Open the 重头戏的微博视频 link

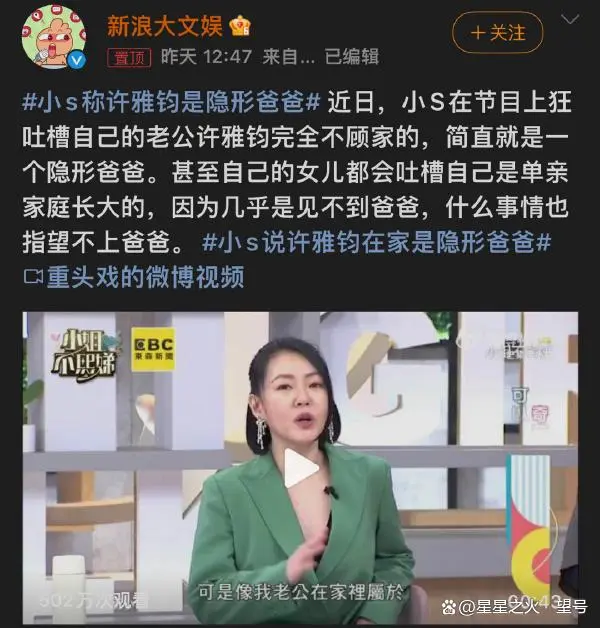click(x=144, y=277)
